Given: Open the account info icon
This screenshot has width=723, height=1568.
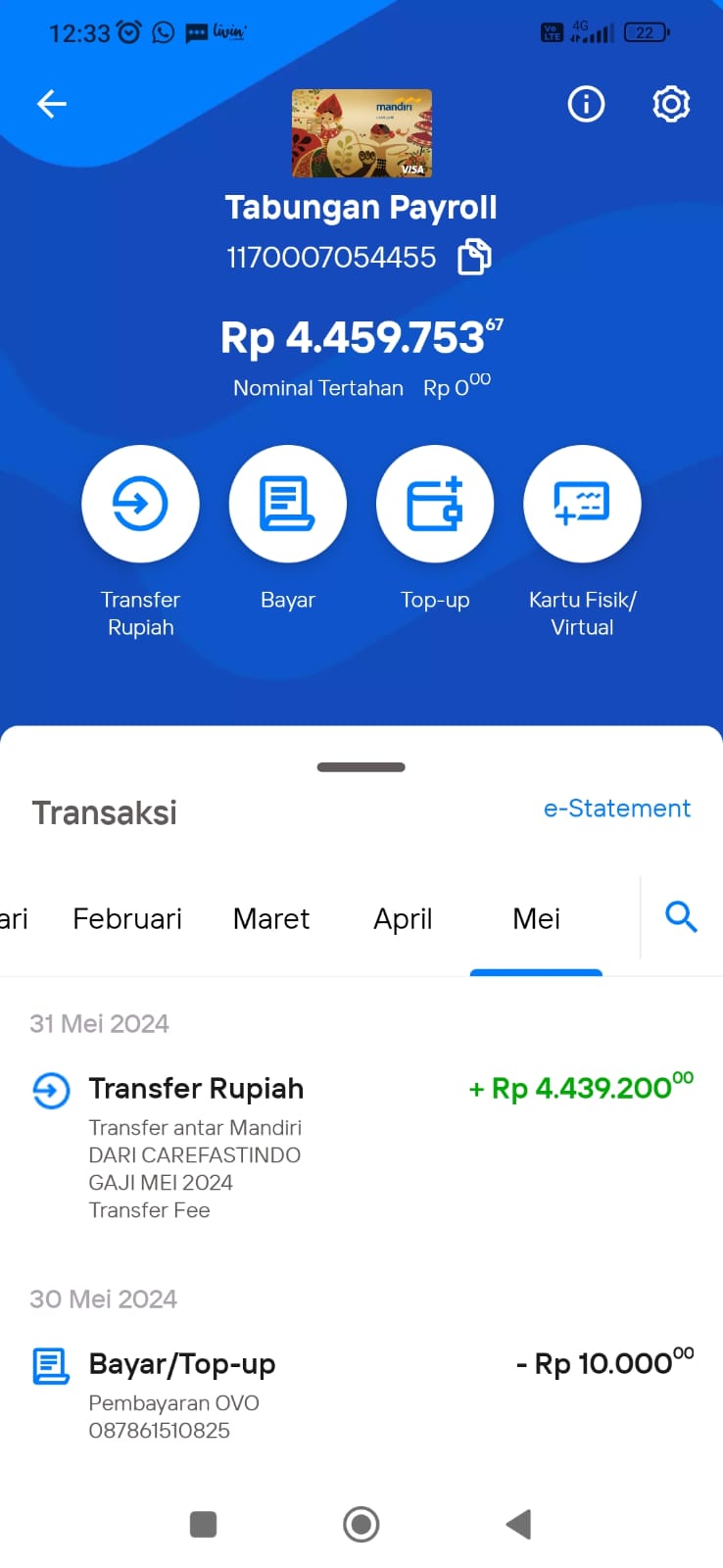Looking at the screenshot, I should [x=586, y=104].
